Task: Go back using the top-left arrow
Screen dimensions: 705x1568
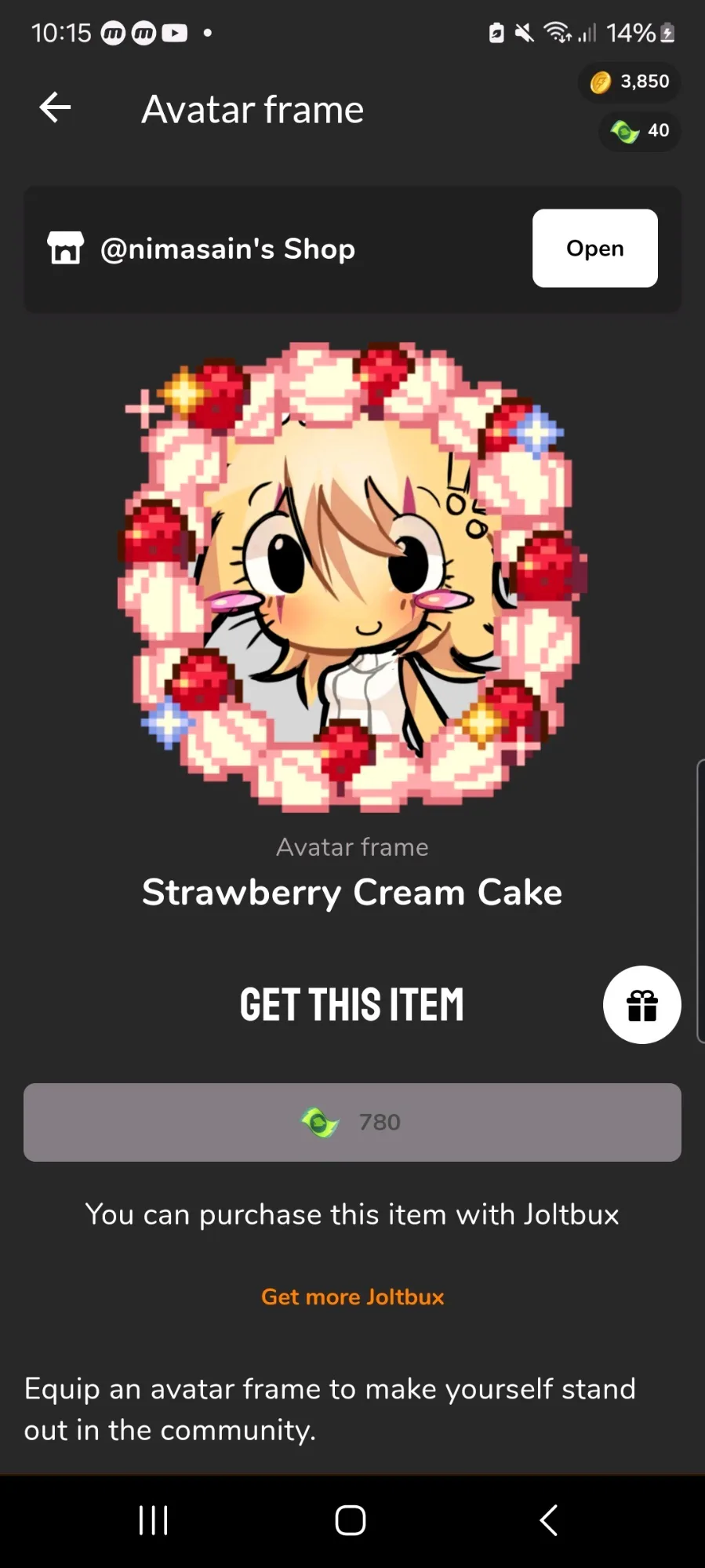Action: pos(55,107)
